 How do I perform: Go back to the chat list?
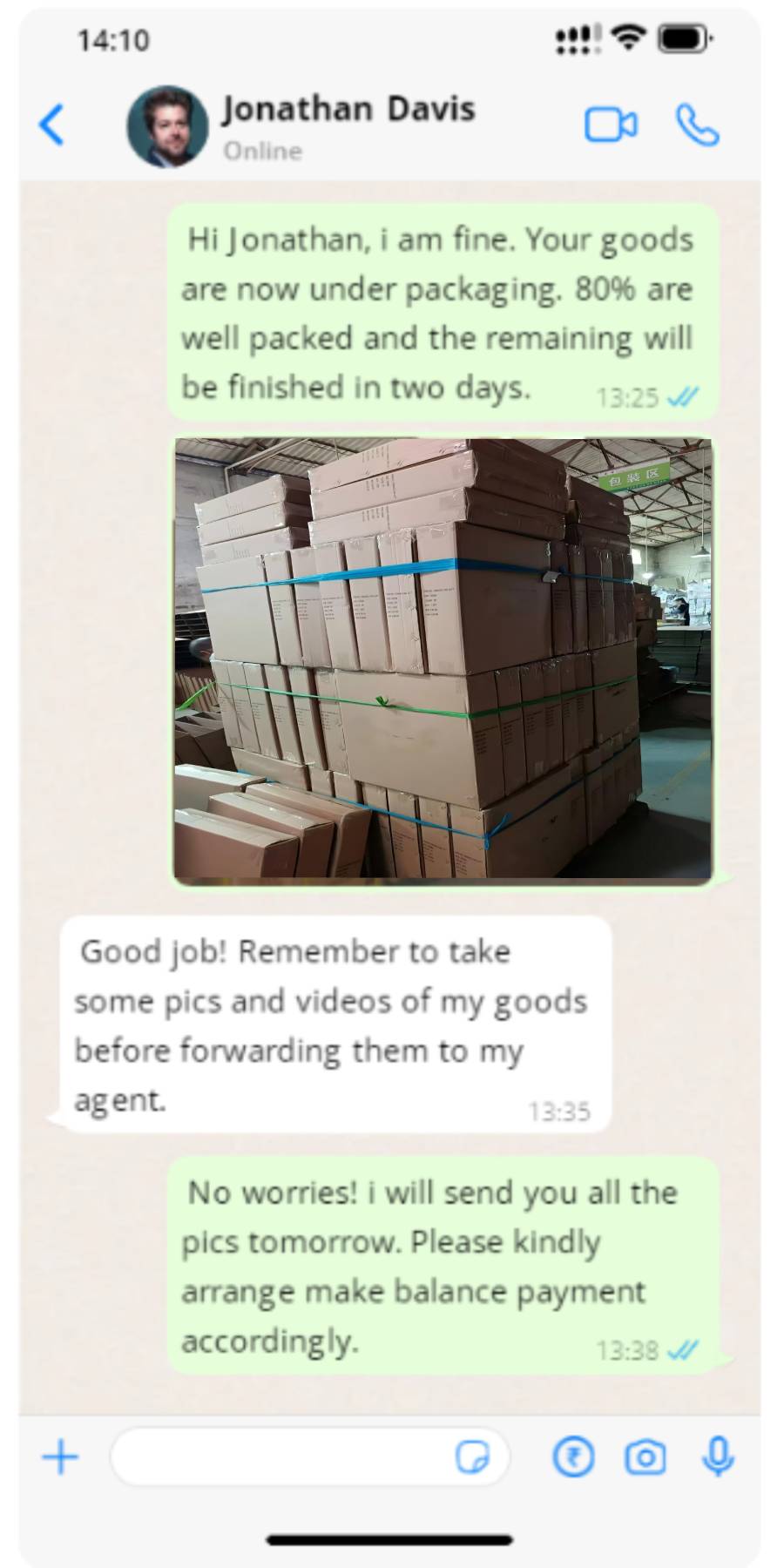pos(52,125)
